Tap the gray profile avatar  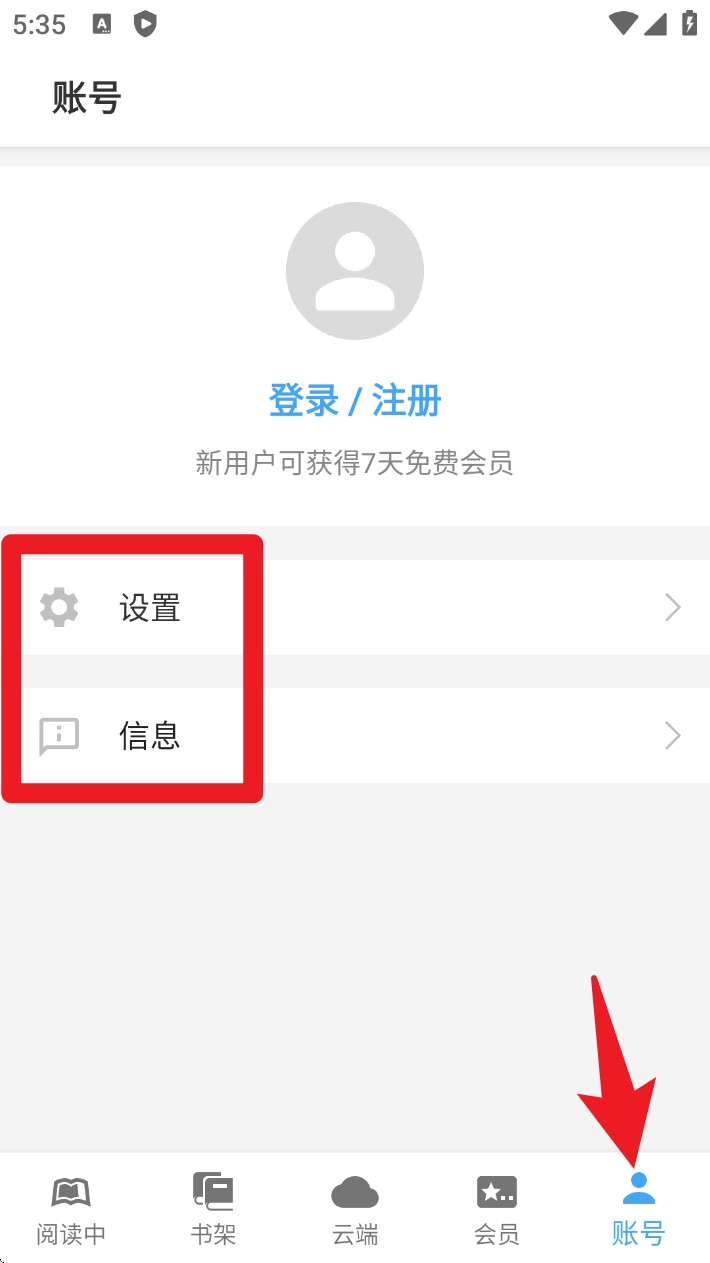click(x=355, y=271)
